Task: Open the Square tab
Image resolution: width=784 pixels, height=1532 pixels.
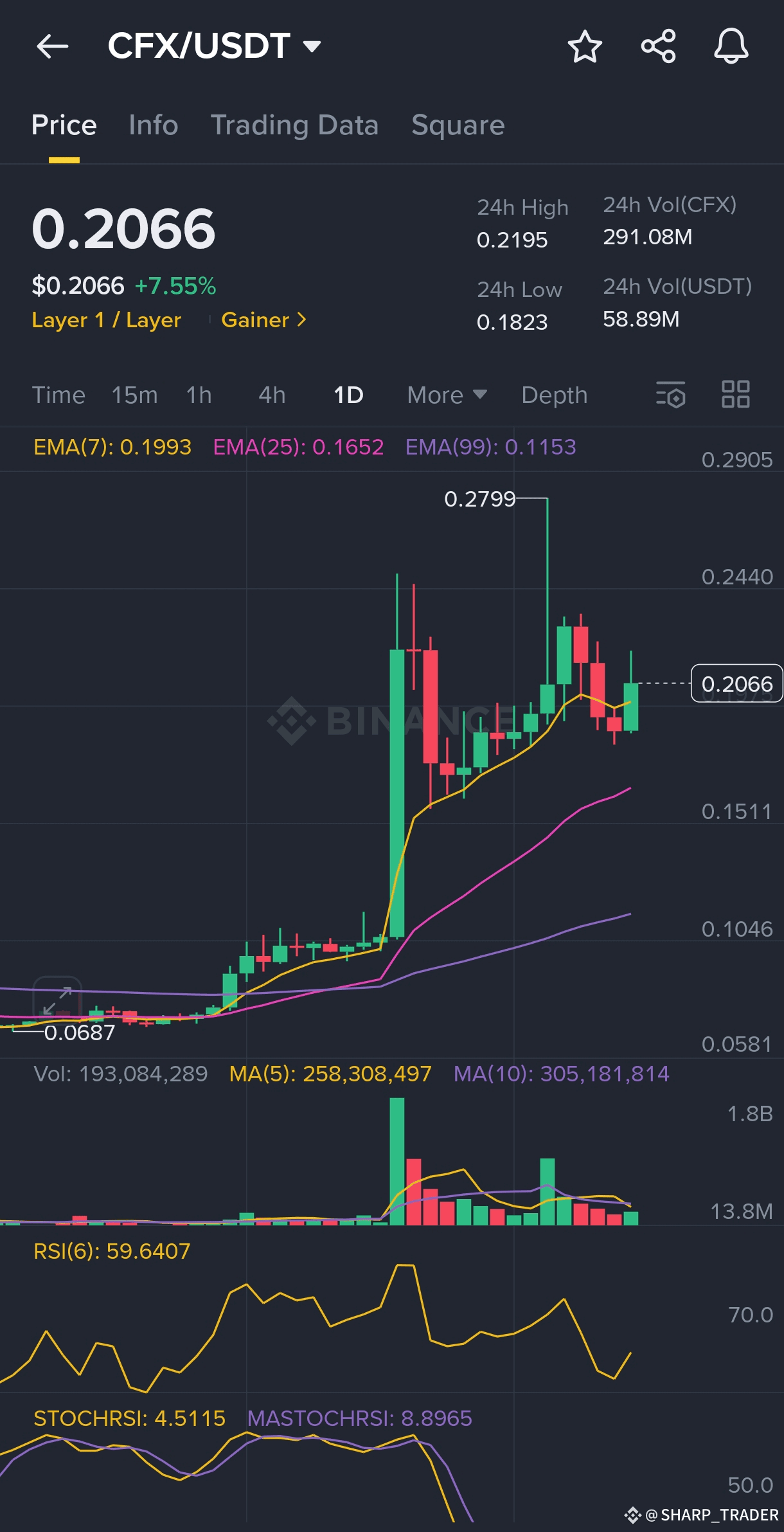Action: click(x=458, y=125)
